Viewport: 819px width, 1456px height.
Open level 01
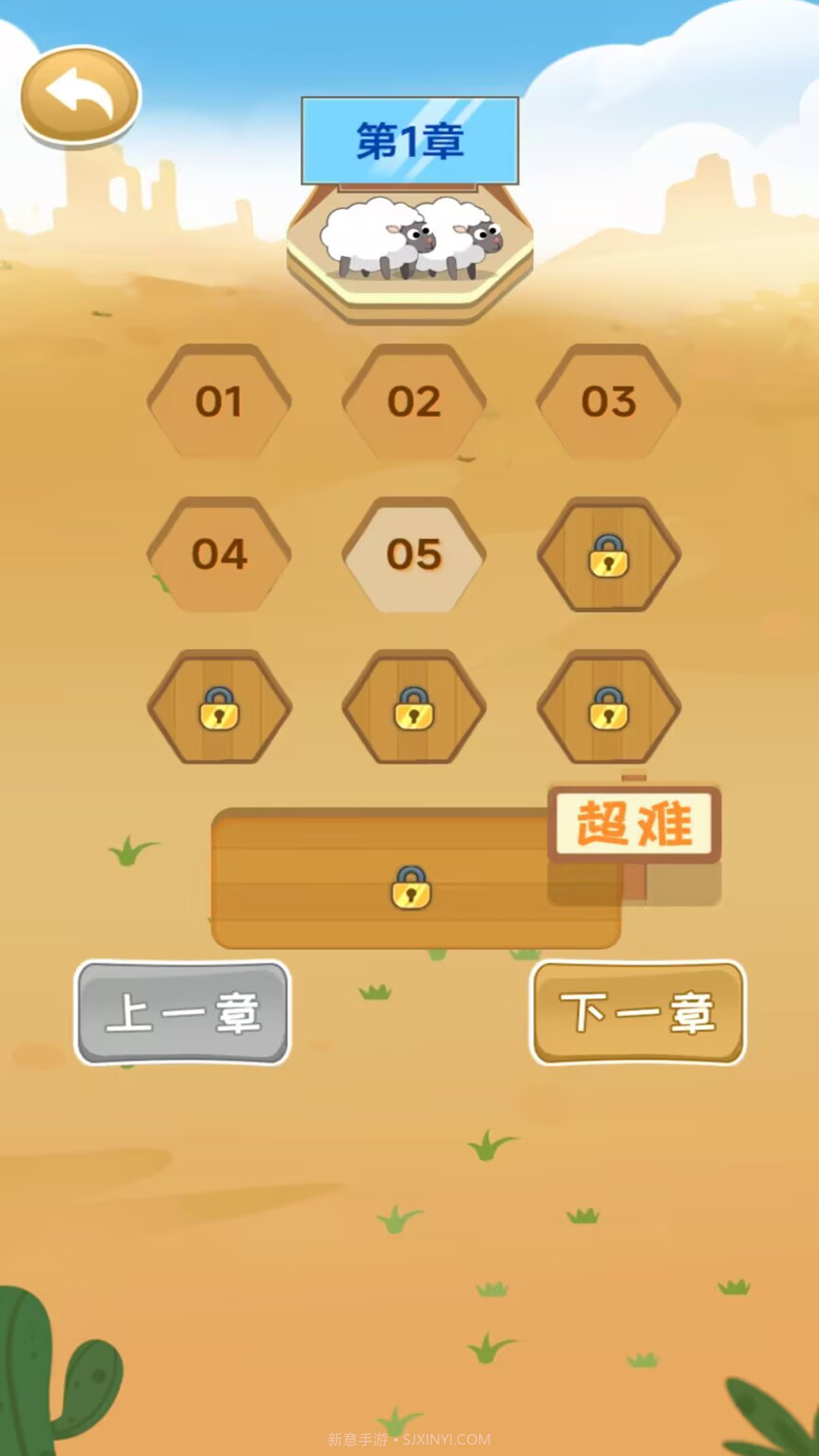pyautogui.click(x=219, y=401)
